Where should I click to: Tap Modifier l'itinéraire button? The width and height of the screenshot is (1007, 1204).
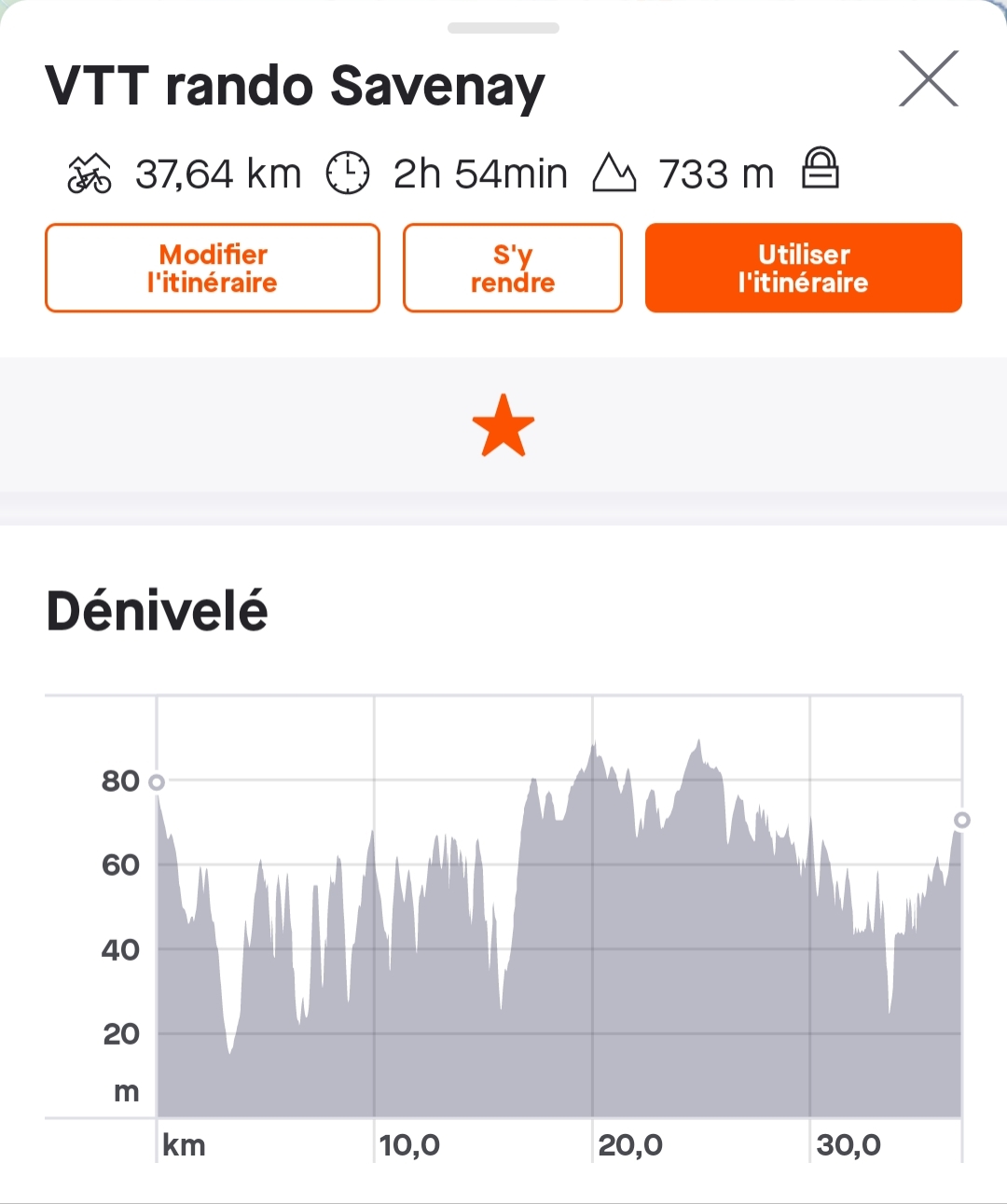click(x=213, y=268)
